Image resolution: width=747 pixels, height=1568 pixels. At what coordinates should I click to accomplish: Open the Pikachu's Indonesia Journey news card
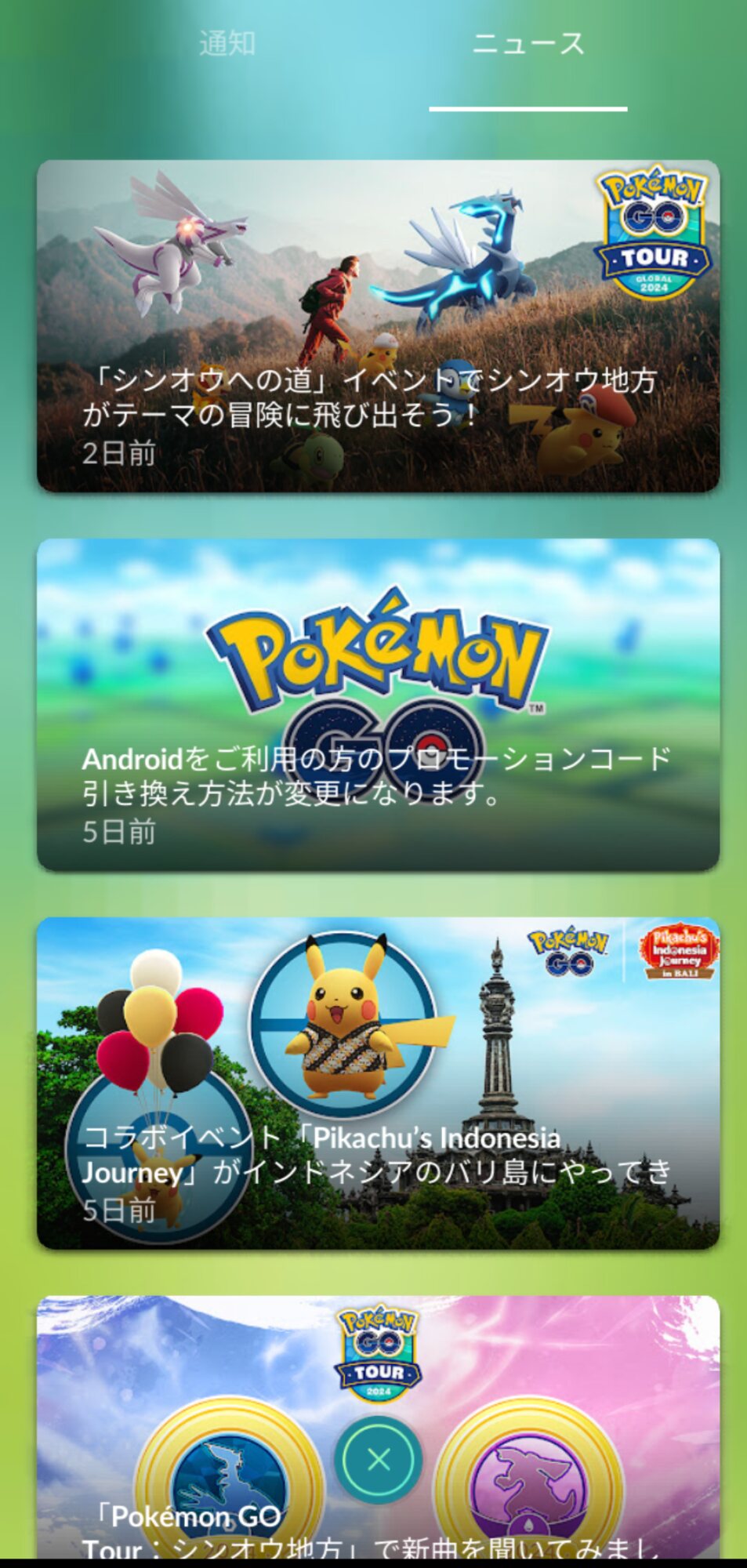(378, 1083)
